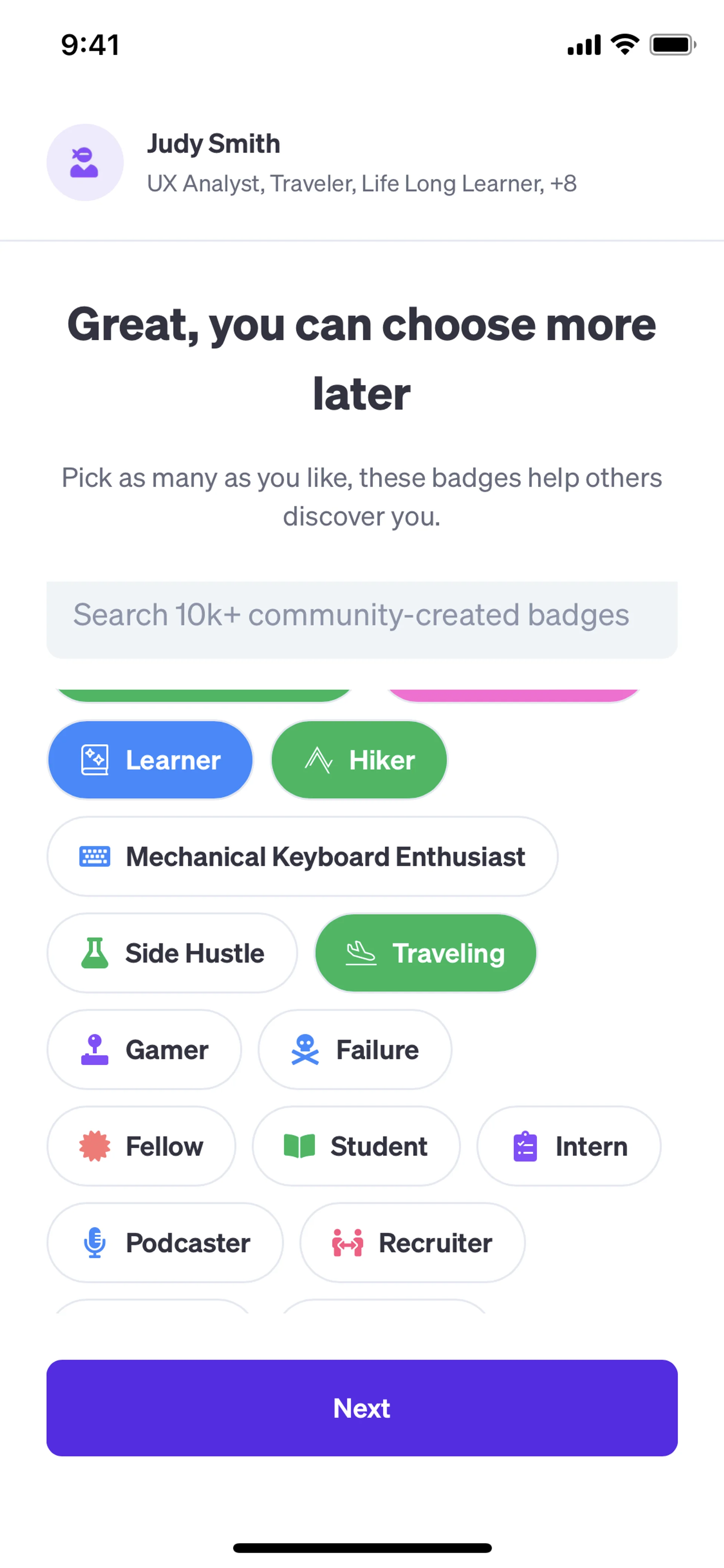The width and height of the screenshot is (724, 1568).
Task: Unselect the Traveling badge
Action: (x=425, y=953)
